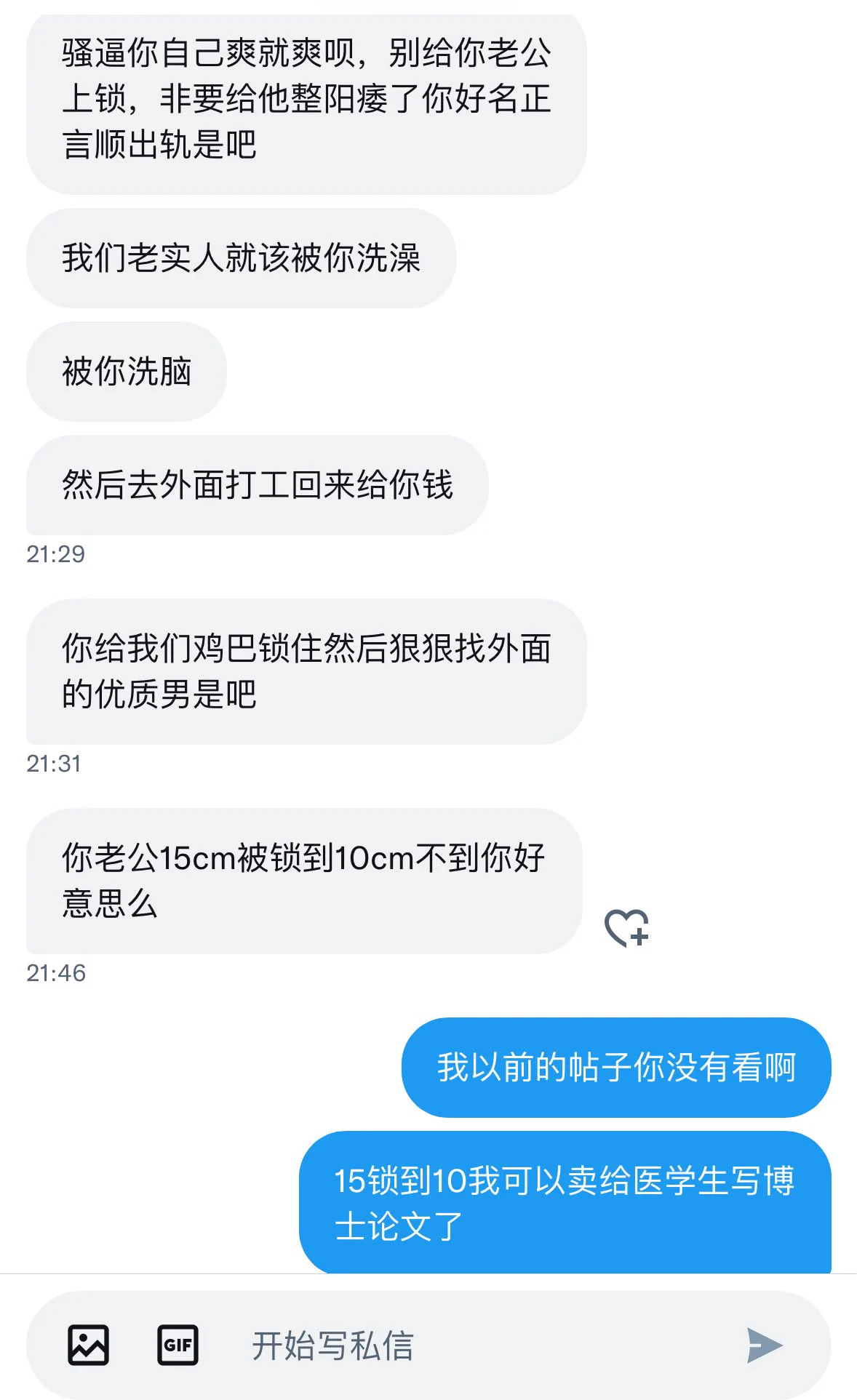857x1400 pixels.
Task: Open the GIF picker
Action: point(178,1345)
